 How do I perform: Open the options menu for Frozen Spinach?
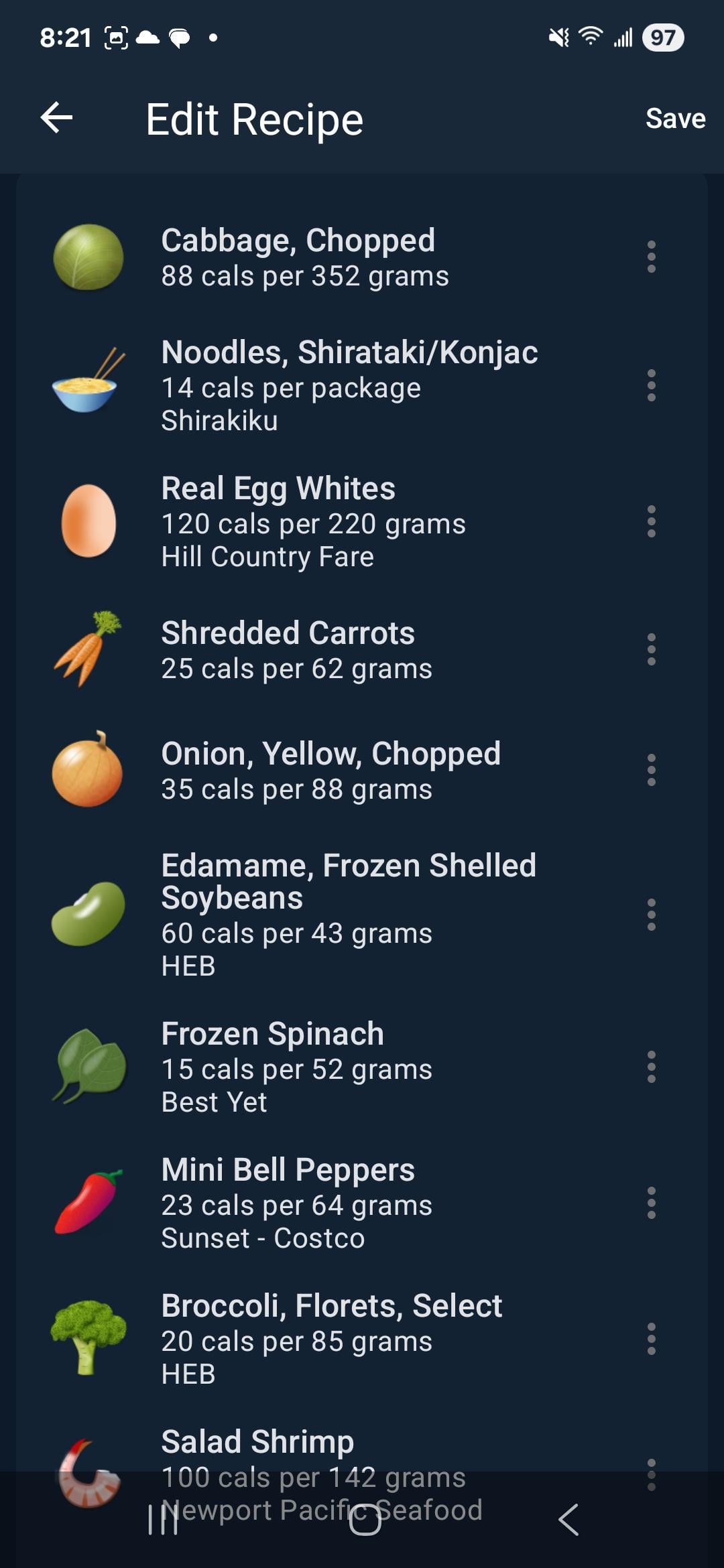coord(651,1067)
